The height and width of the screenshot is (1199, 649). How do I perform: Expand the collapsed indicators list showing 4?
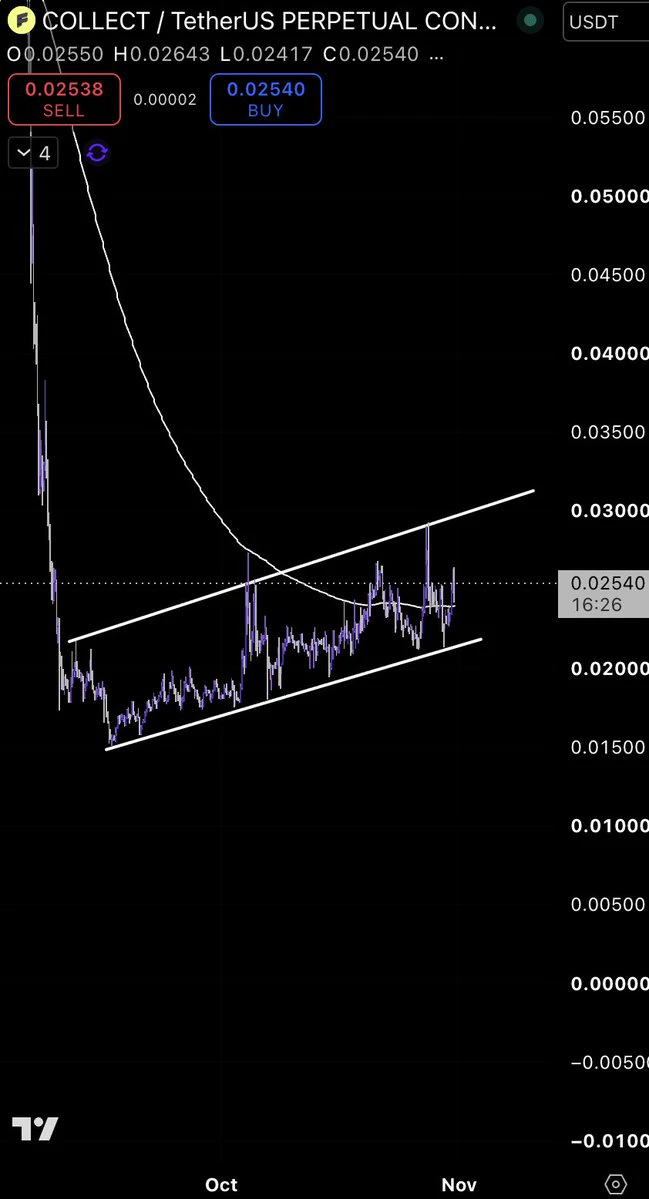(33, 154)
